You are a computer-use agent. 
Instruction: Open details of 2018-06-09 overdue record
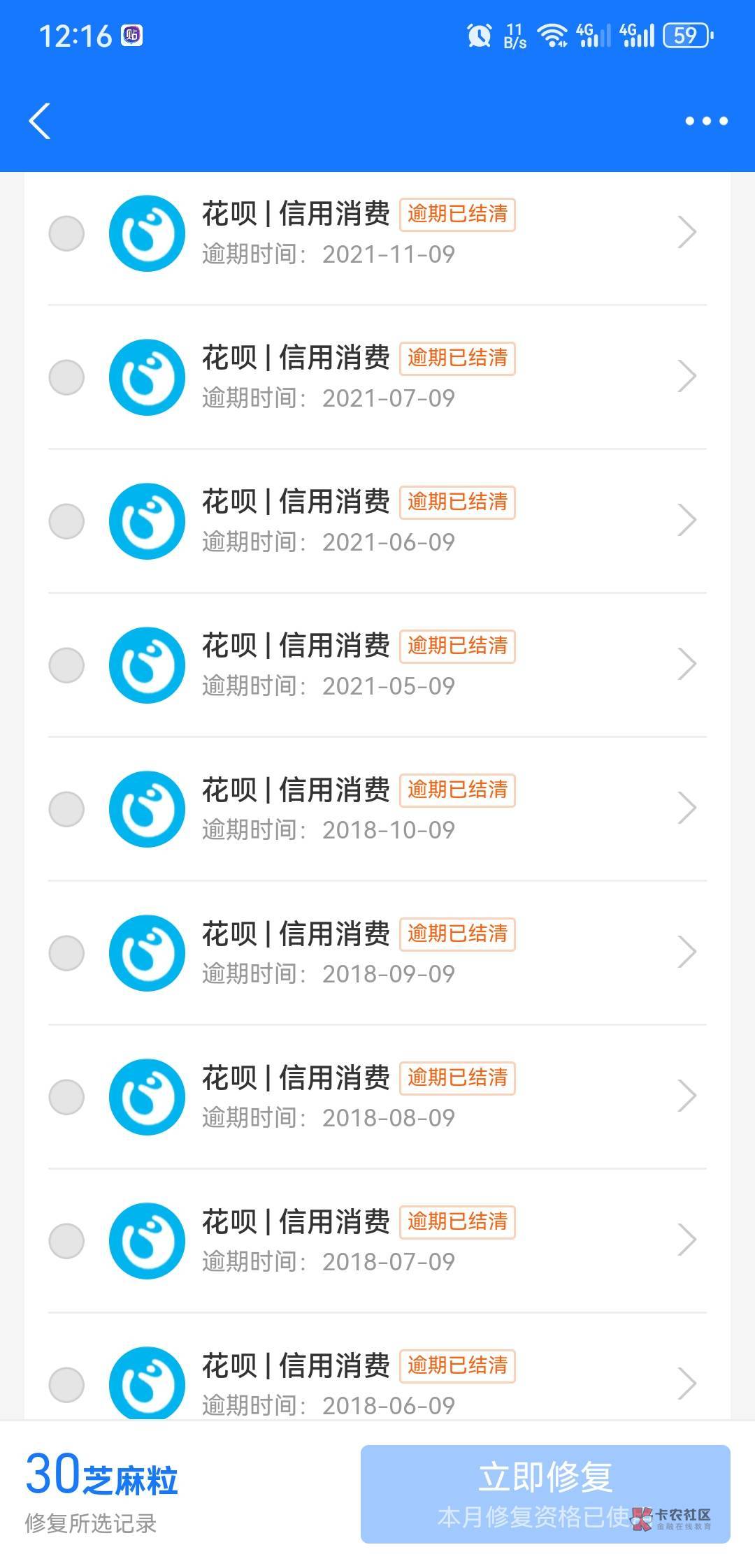(686, 1384)
